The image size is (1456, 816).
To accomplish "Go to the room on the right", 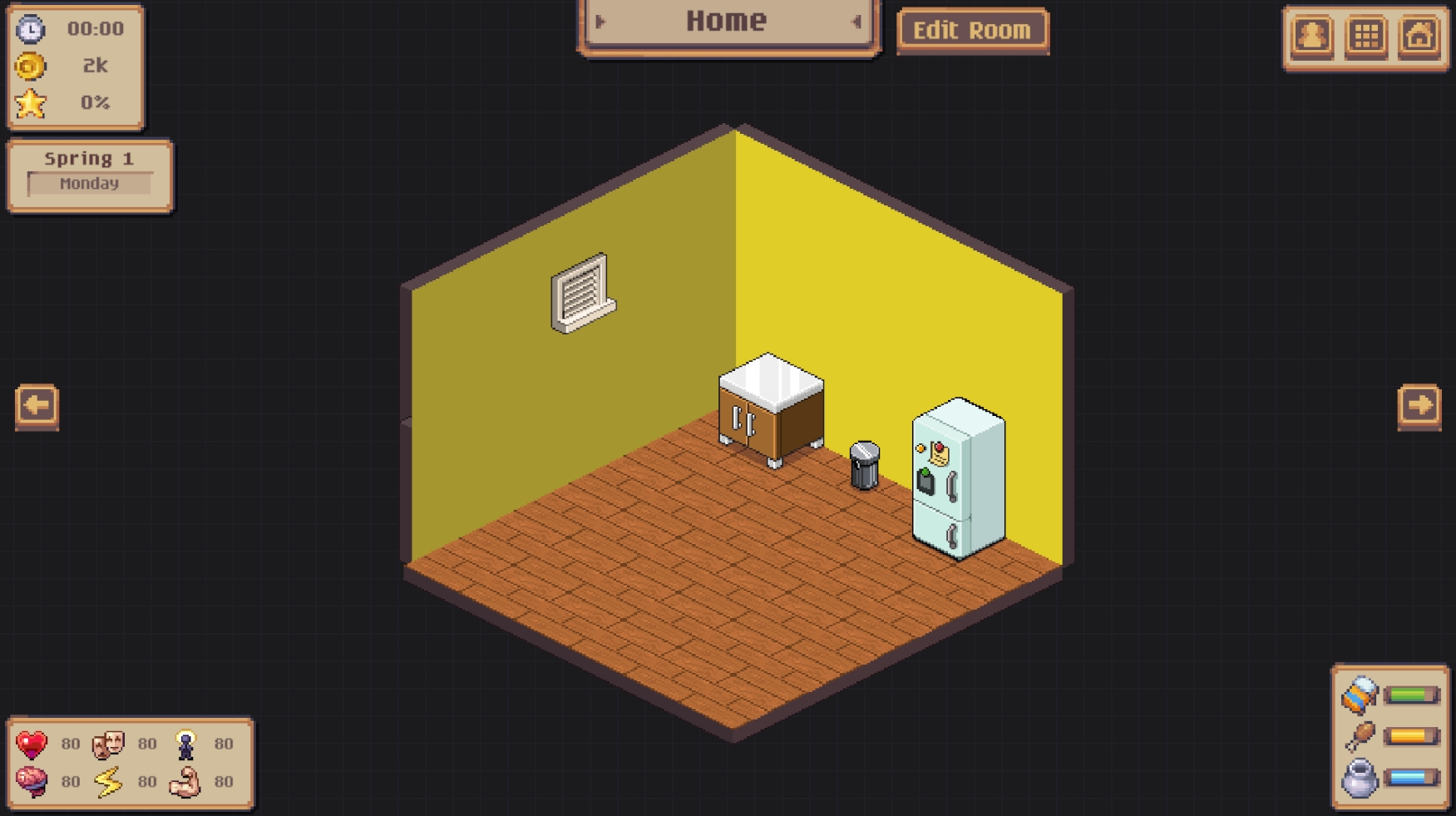I will (1419, 406).
